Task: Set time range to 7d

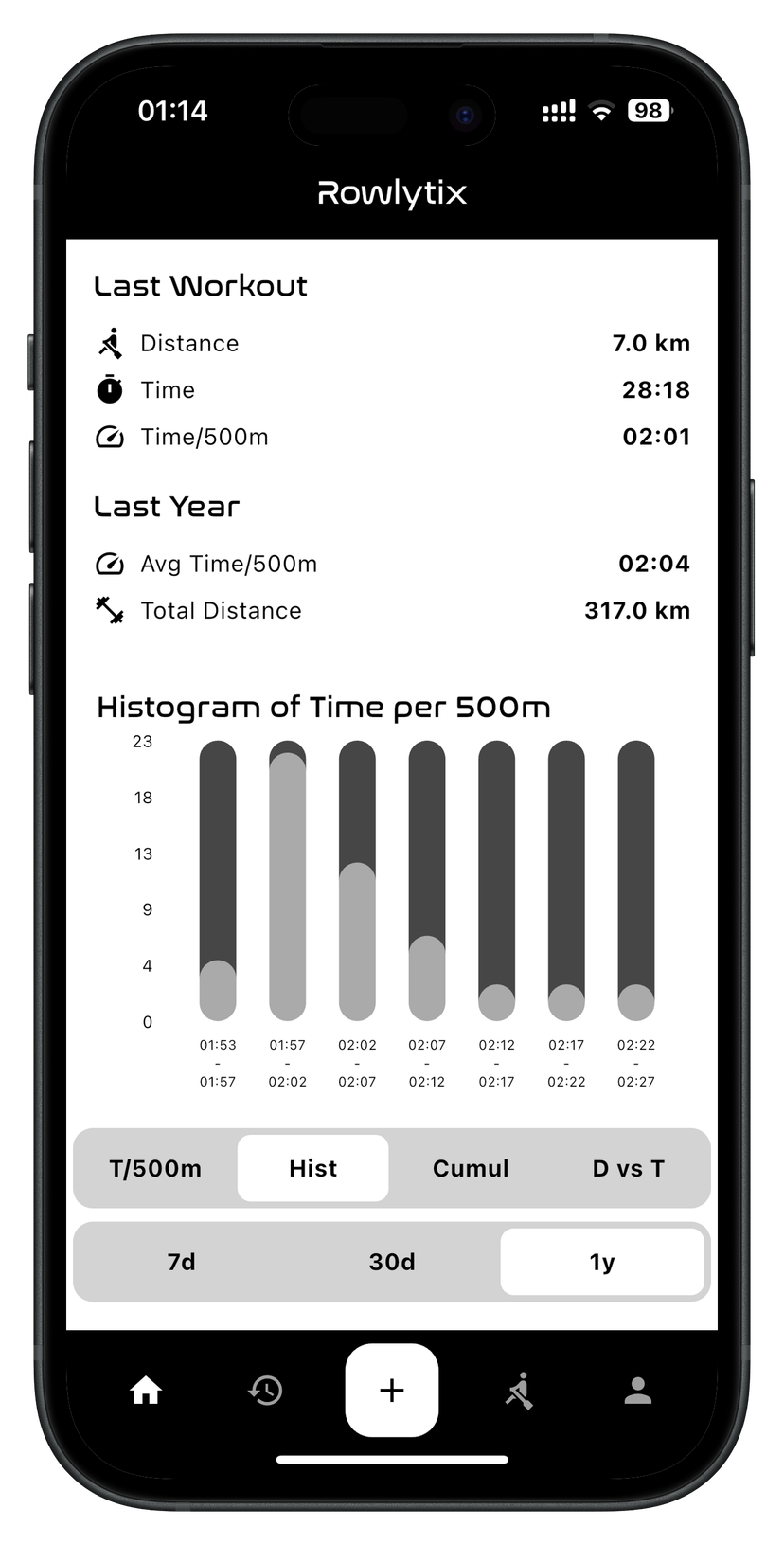Action: coord(181,1262)
